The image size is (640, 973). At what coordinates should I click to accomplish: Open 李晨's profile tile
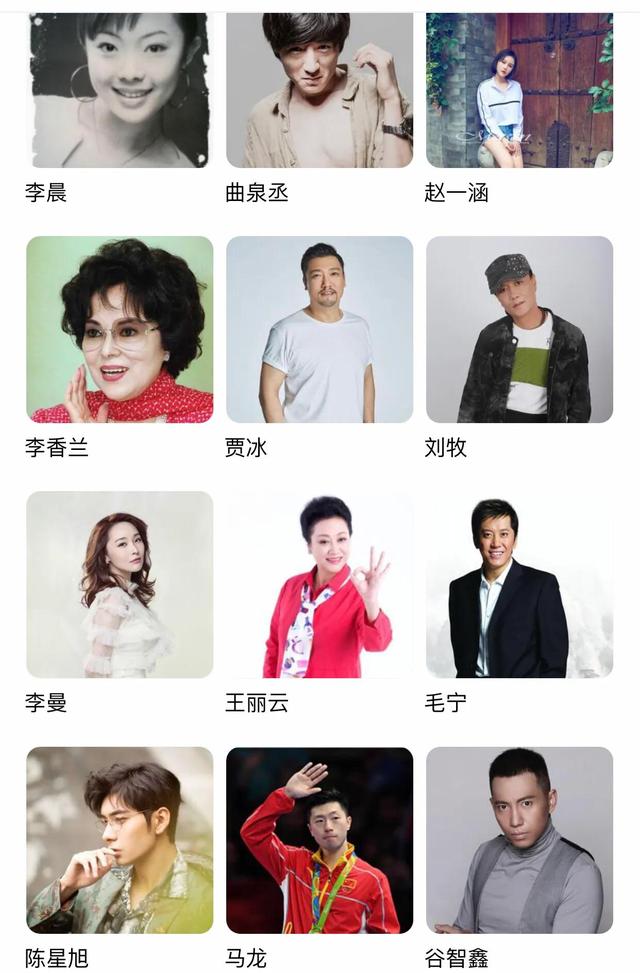[x=119, y=90]
